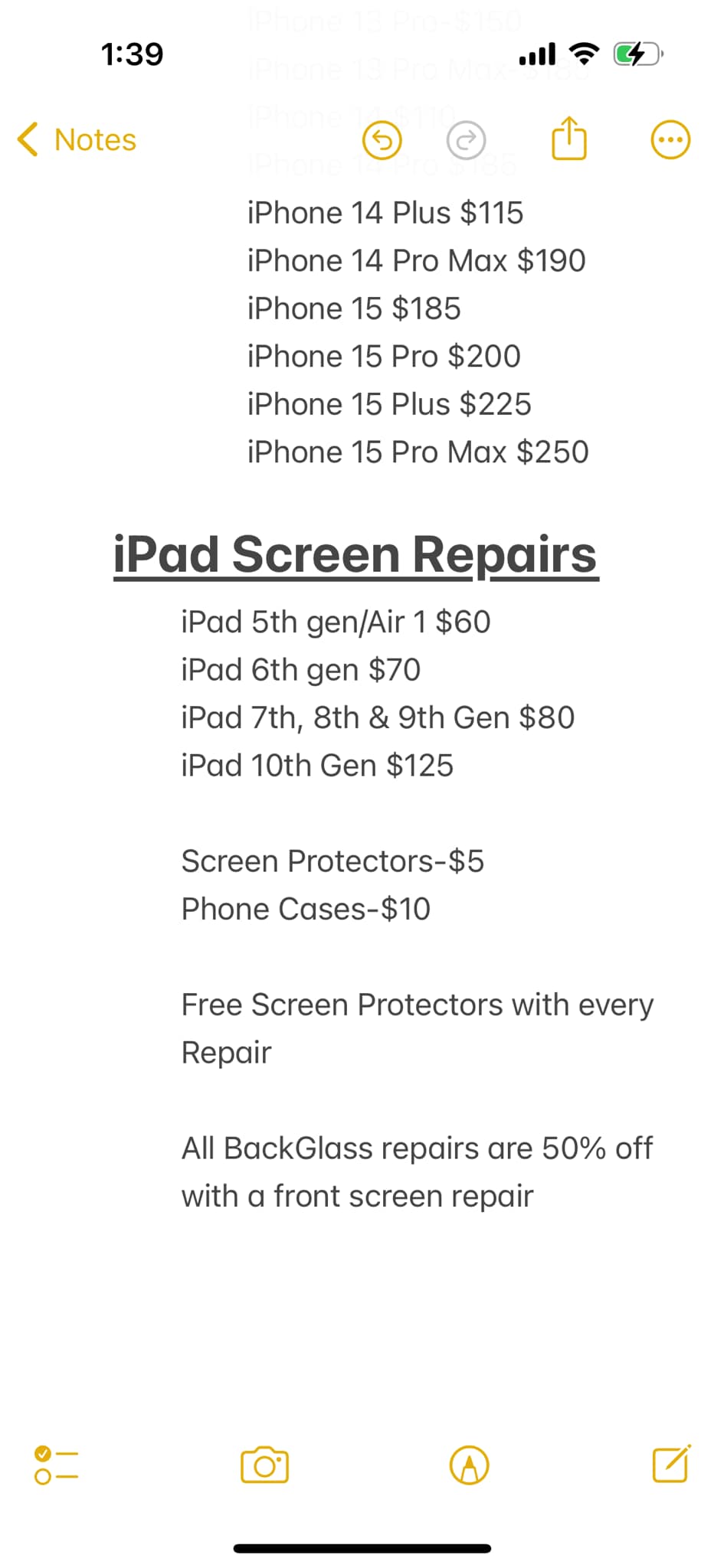
Task: Tap the redo arrow icon
Action: coord(466,140)
